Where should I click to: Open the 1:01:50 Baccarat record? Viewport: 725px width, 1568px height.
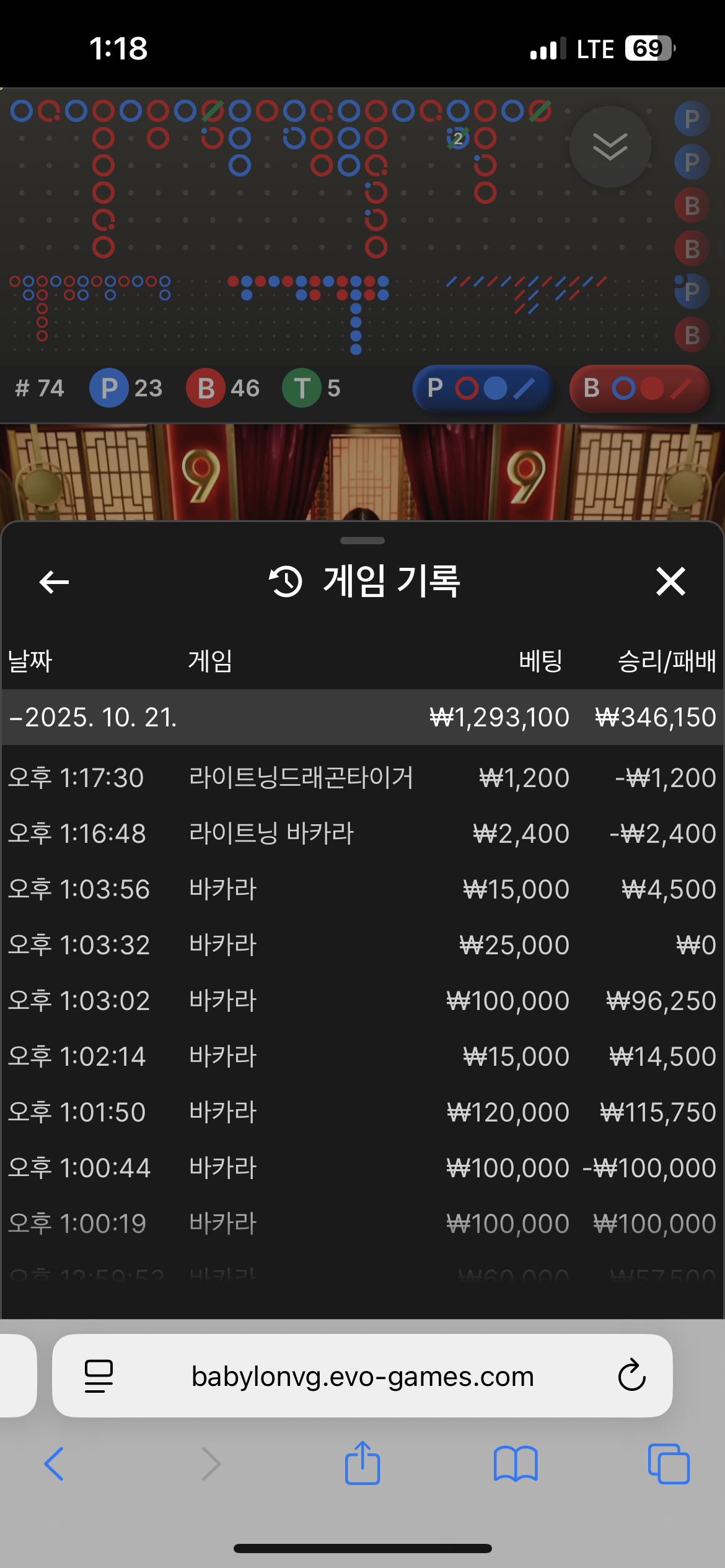coord(362,1112)
